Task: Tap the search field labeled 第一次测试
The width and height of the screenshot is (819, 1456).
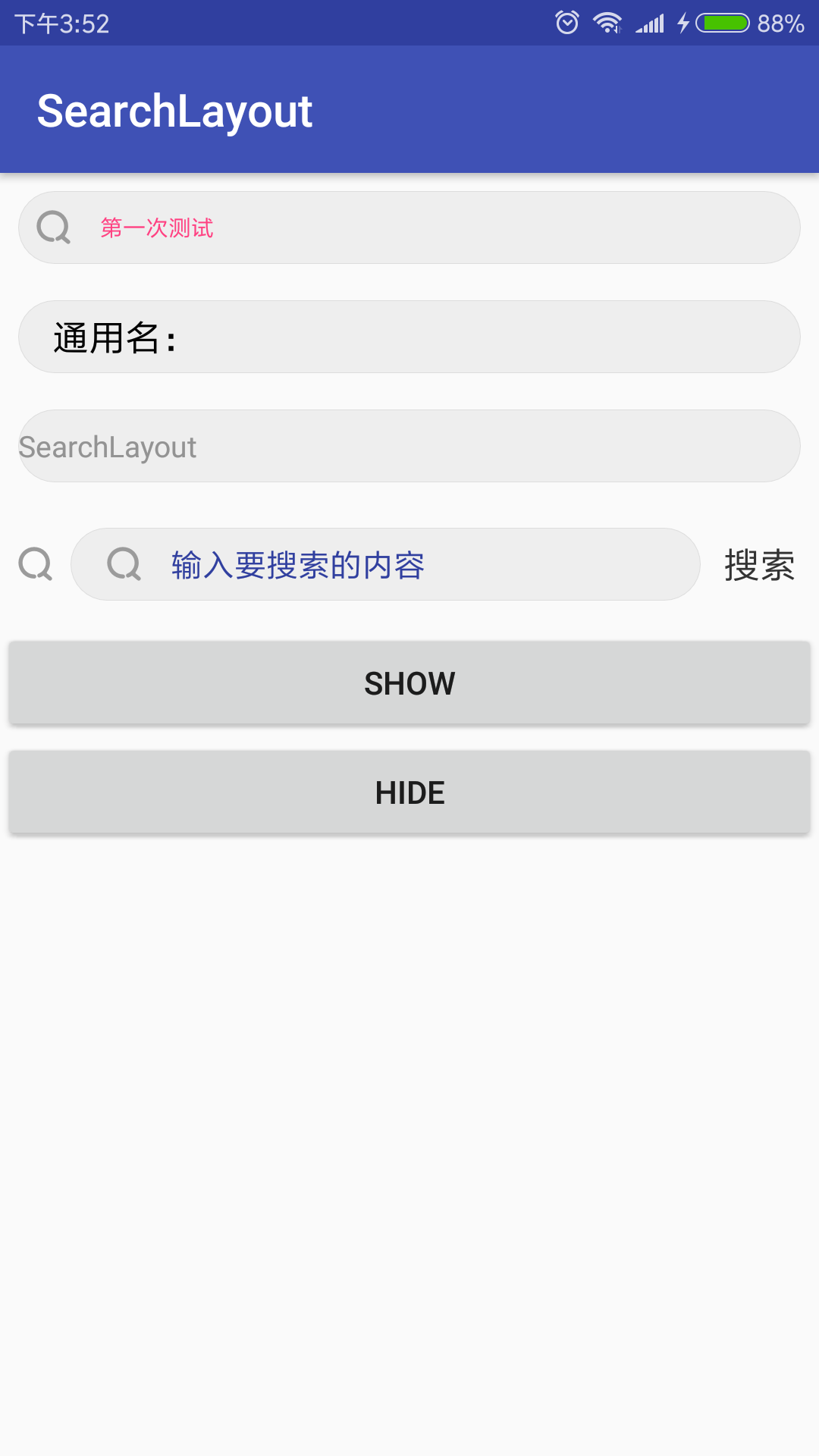Action: (x=409, y=227)
